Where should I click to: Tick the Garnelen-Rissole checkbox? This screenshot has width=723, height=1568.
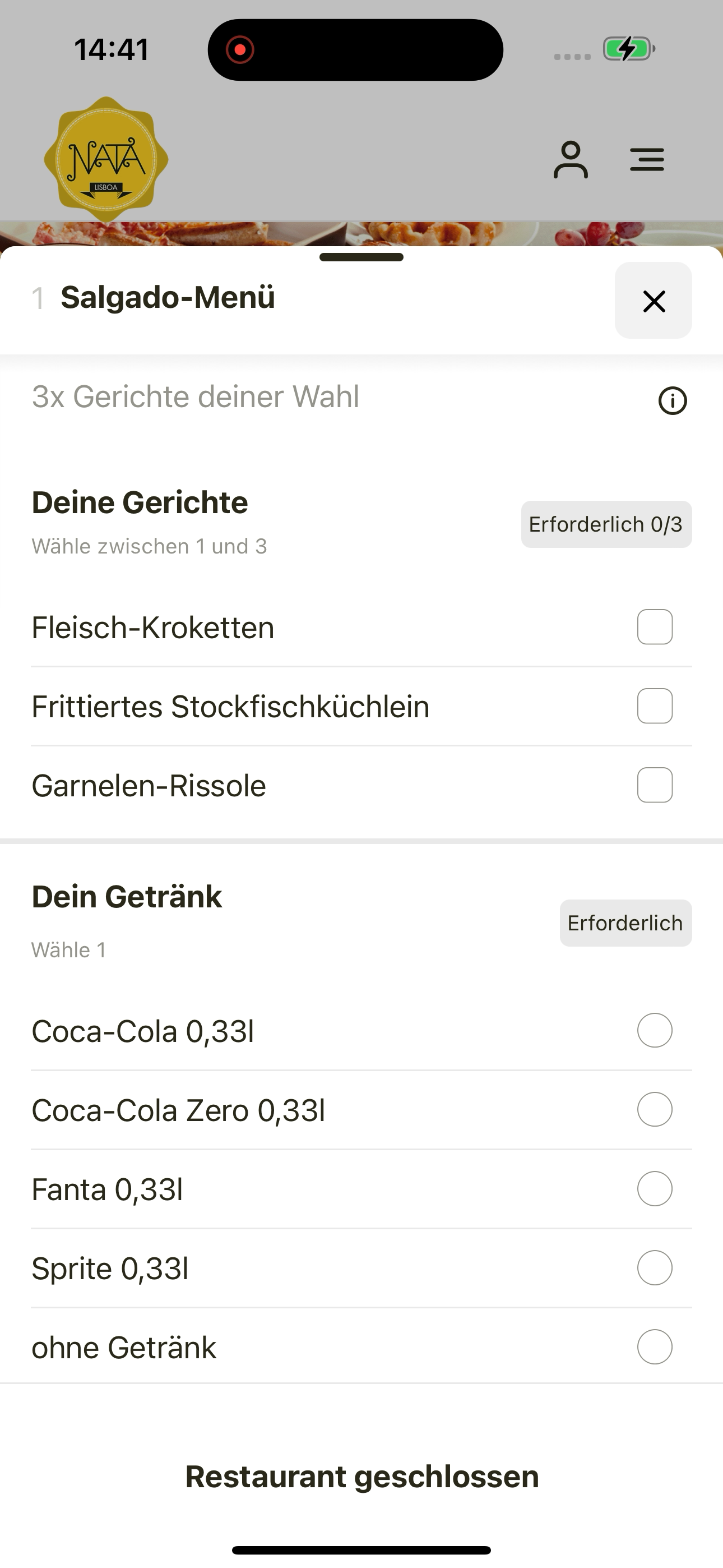654,785
